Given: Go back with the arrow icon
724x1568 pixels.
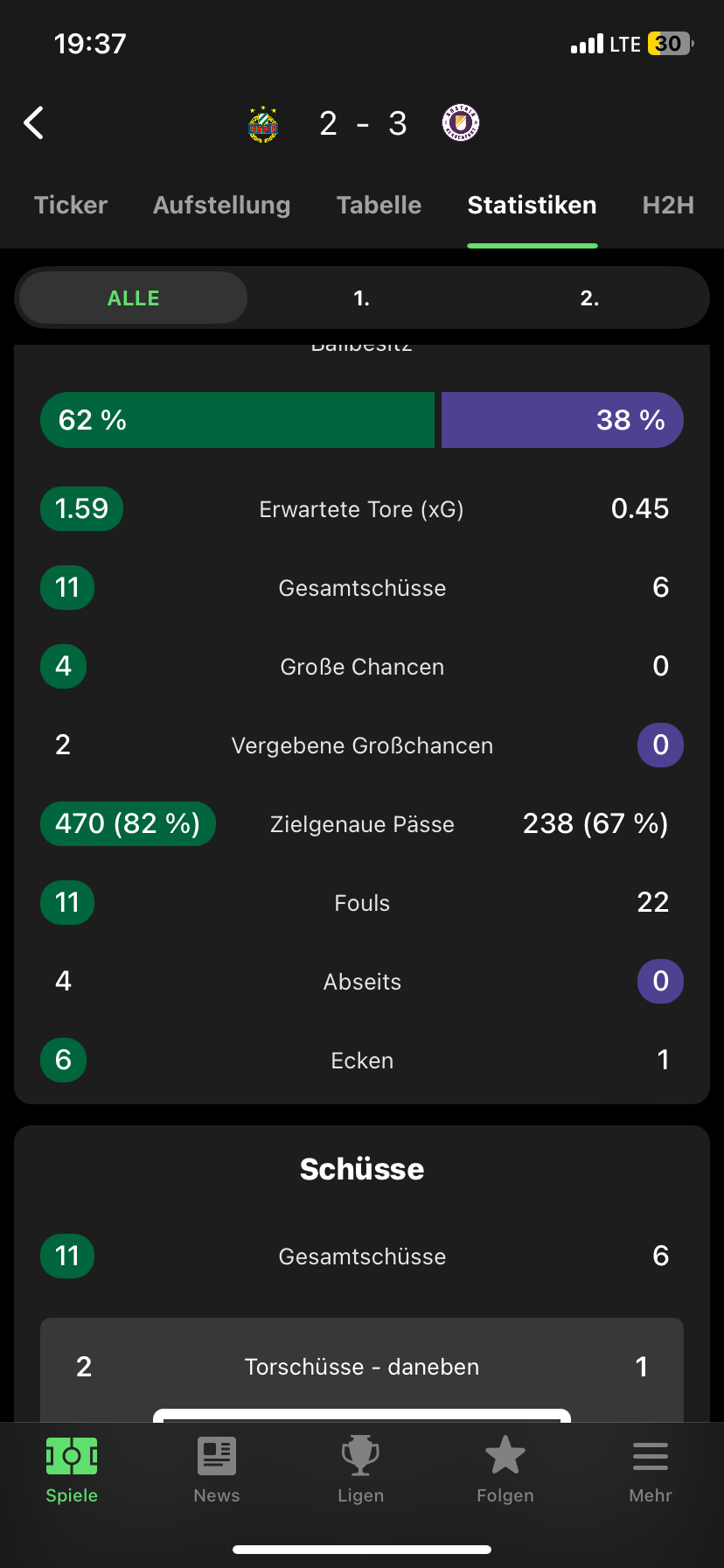Looking at the screenshot, I should coord(34,123).
